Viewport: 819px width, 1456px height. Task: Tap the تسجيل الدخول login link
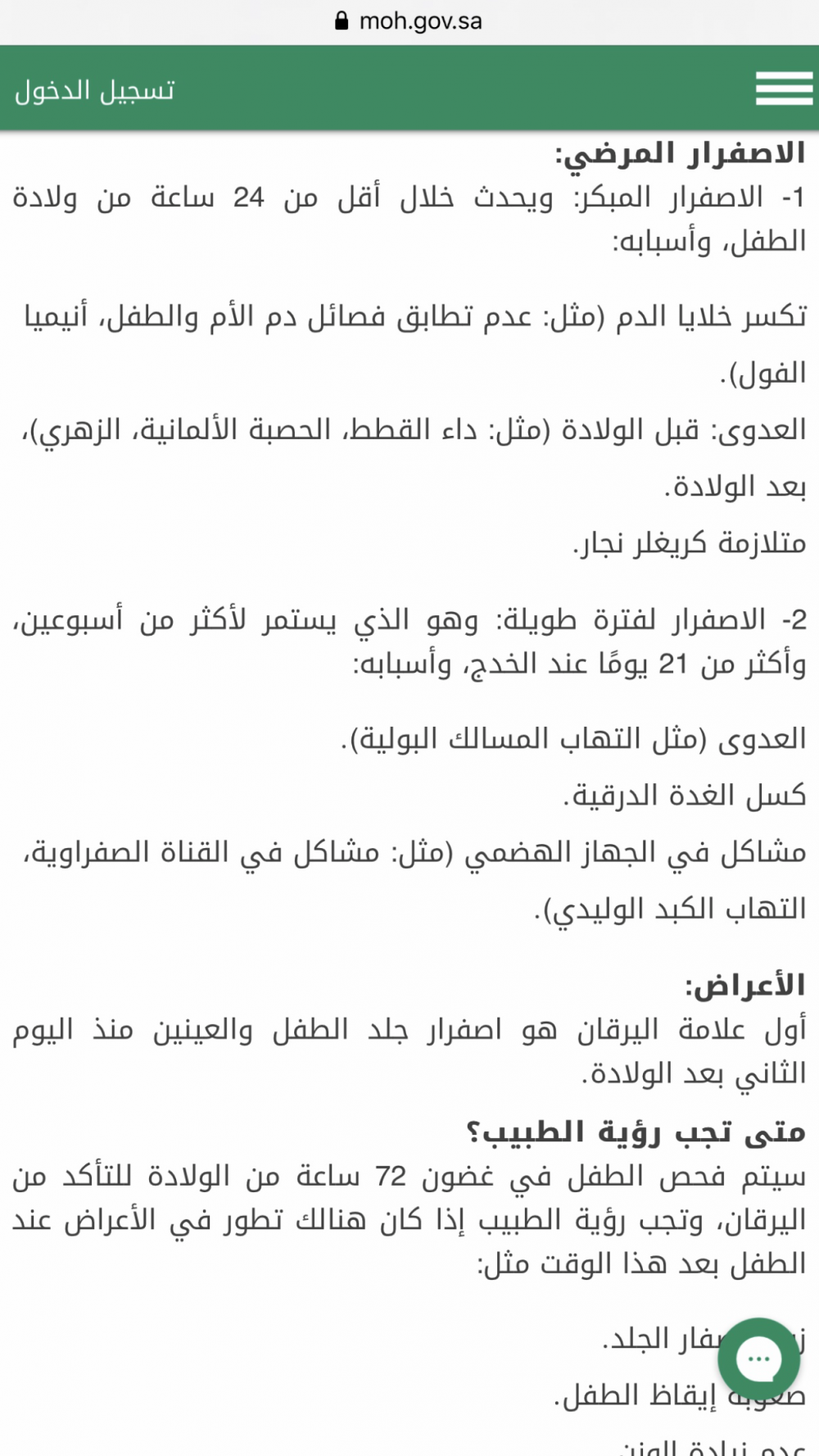click(95, 90)
